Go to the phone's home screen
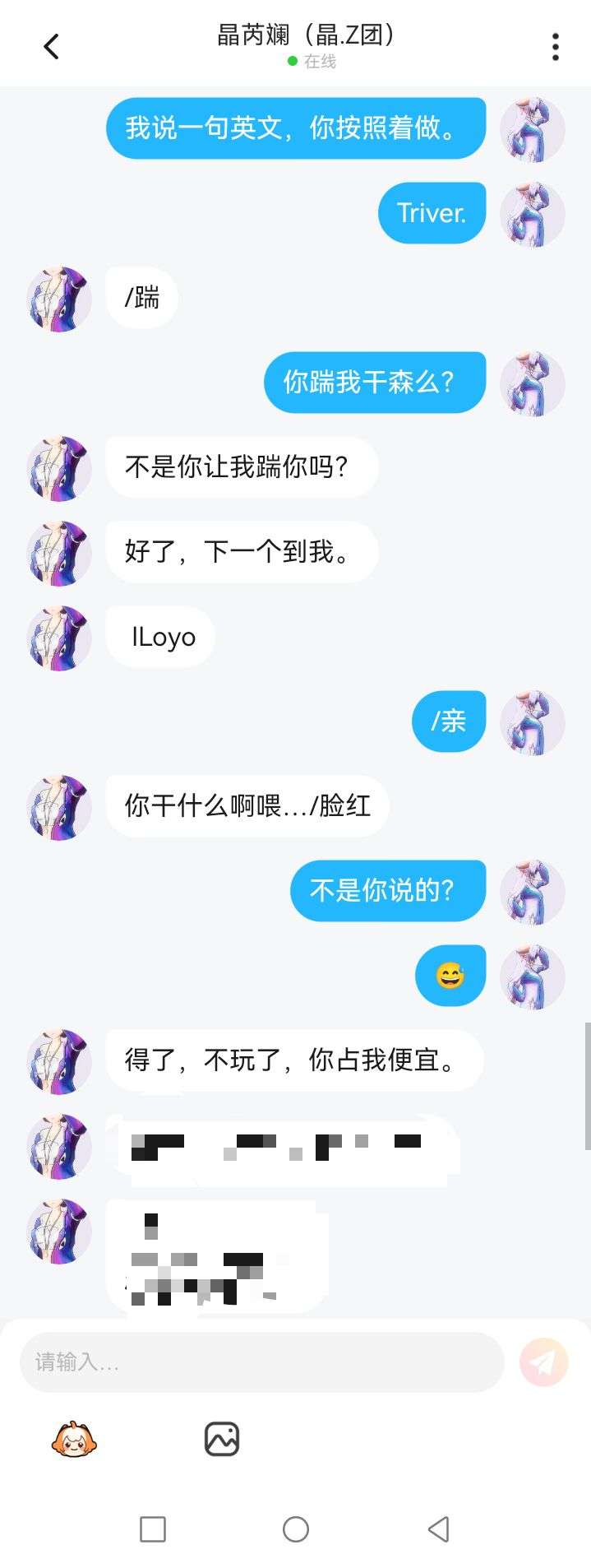 pyautogui.click(x=296, y=1529)
